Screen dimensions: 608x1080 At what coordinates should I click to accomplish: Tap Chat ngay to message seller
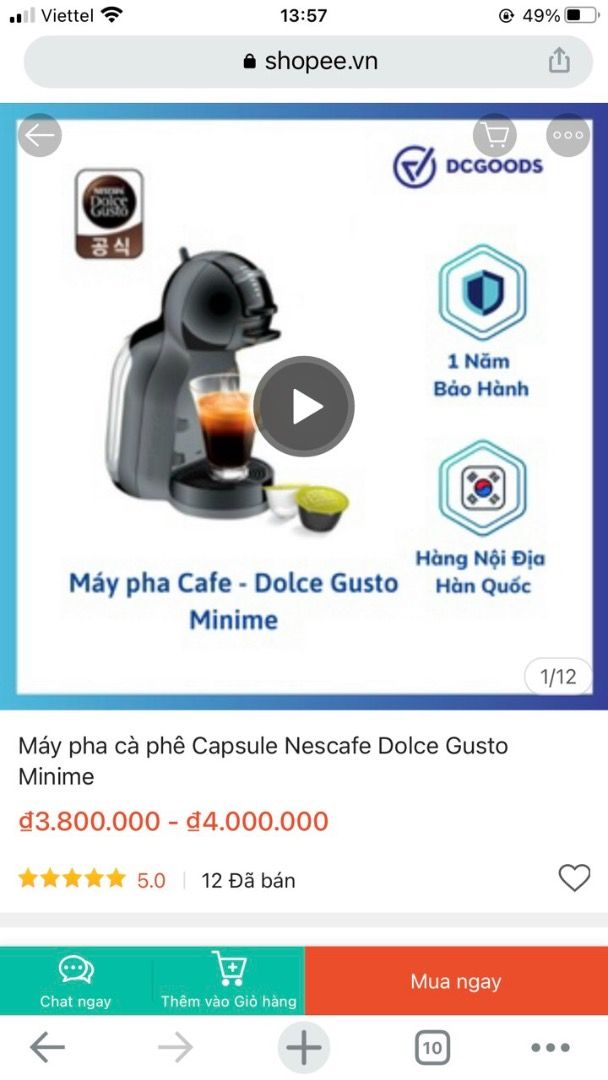pos(76,981)
